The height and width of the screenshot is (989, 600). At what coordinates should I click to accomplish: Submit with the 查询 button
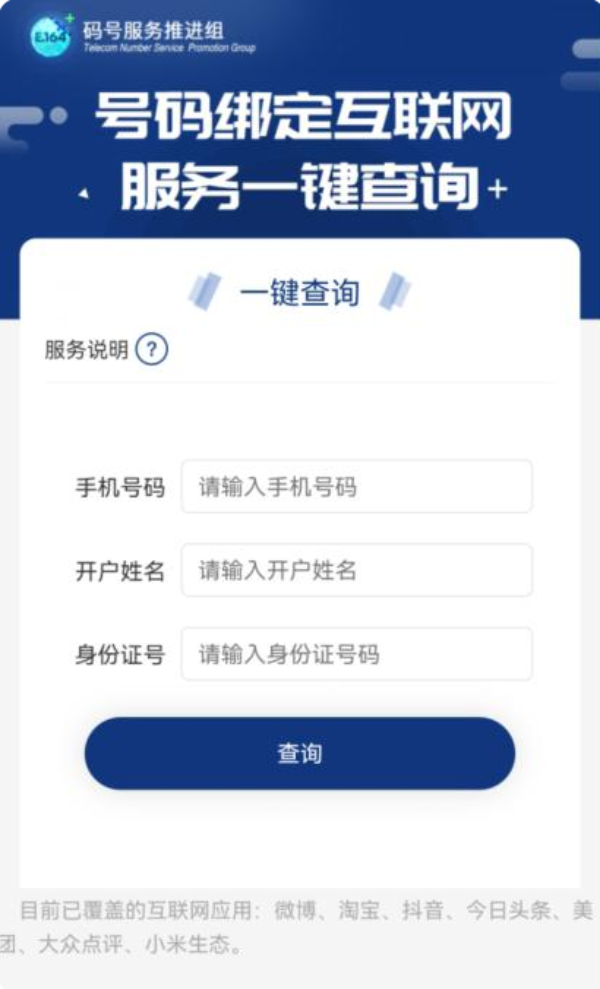(299, 754)
